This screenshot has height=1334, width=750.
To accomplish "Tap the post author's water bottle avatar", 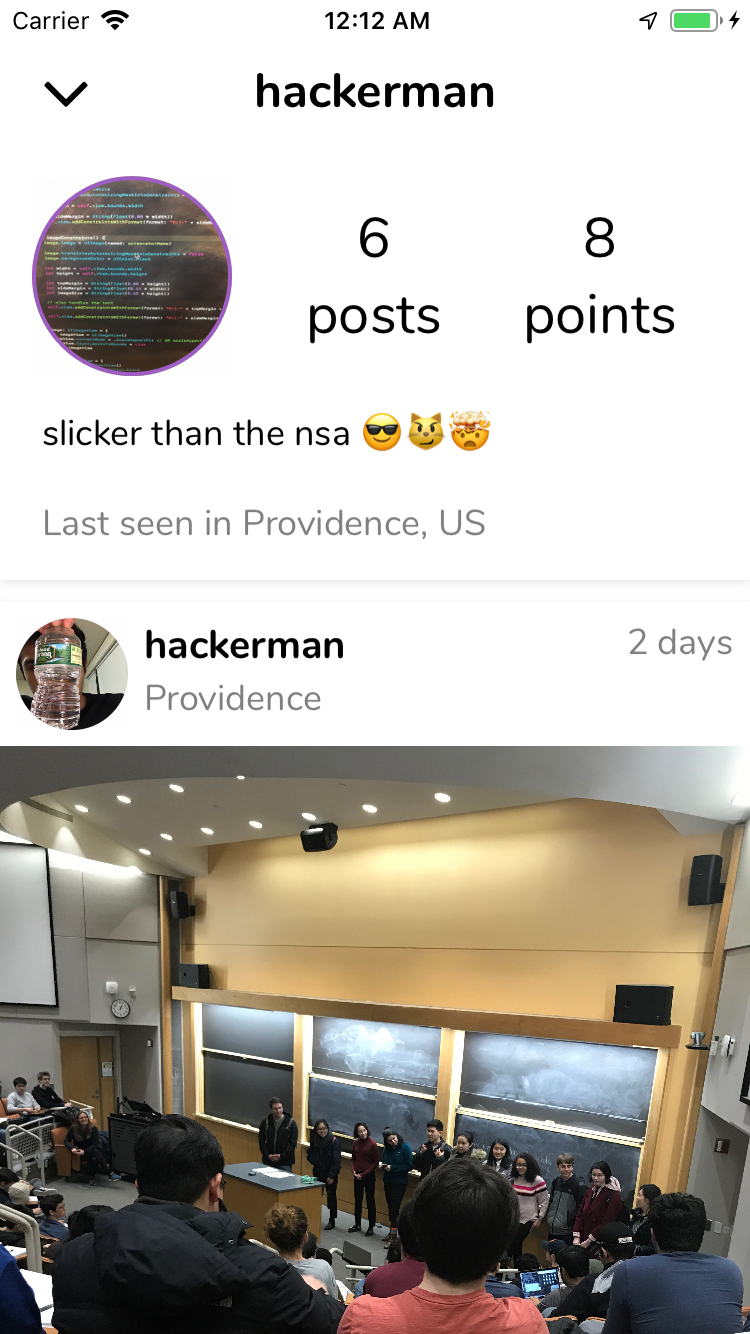I will pyautogui.click(x=72, y=673).
